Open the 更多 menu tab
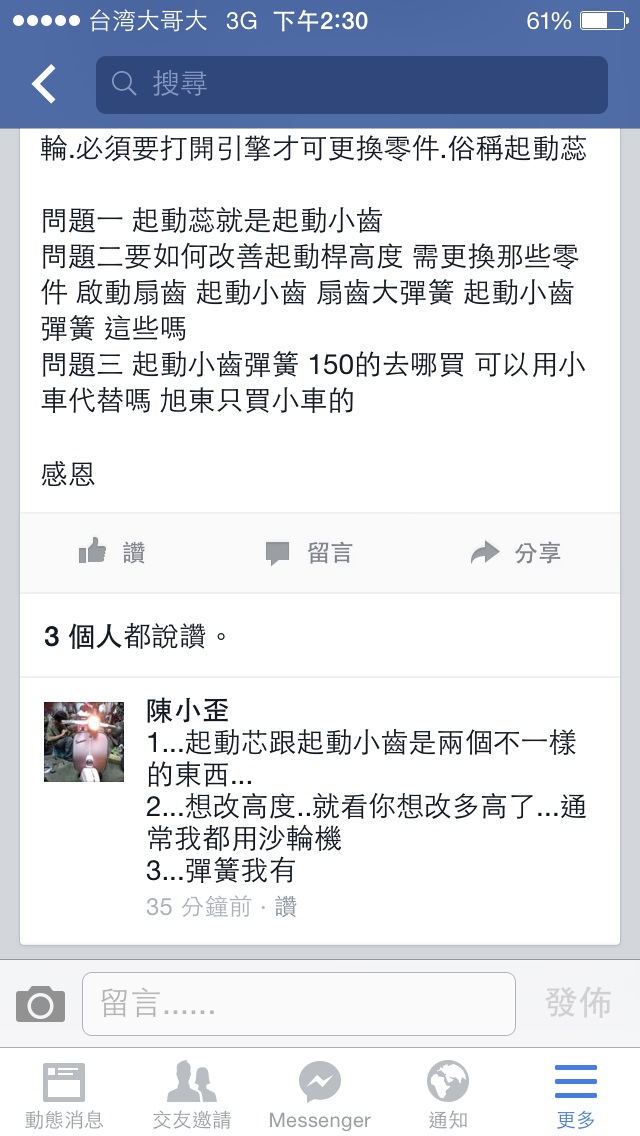Screen dimensions: 640x1136 (x=576, y=1094)
